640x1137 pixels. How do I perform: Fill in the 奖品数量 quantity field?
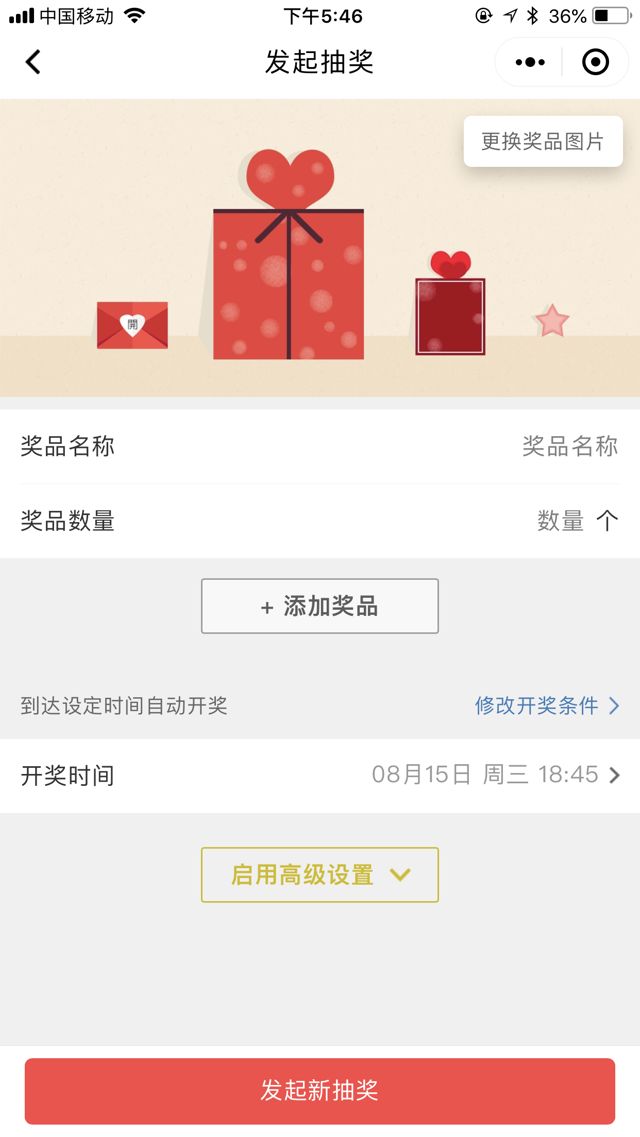tap(560, 521)
